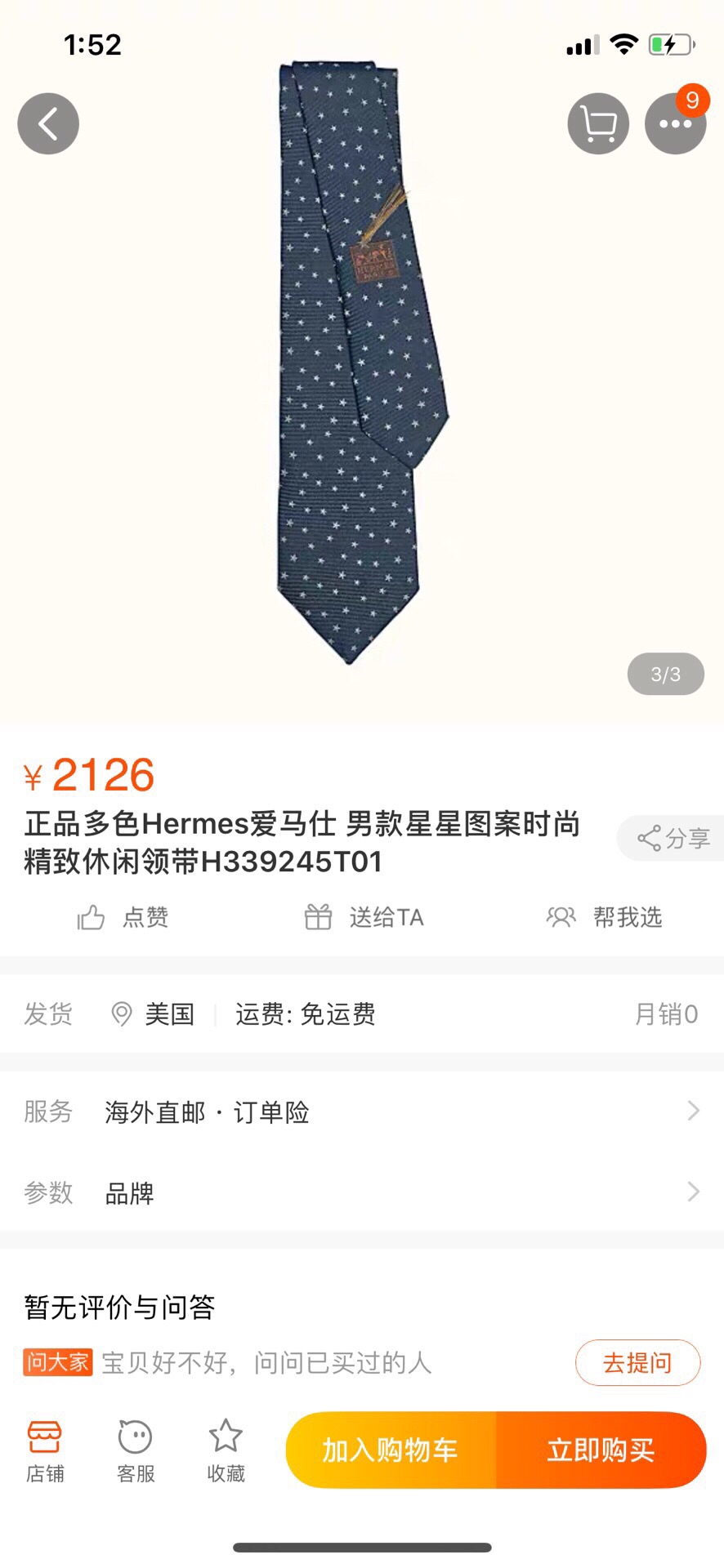Screen dimensions: 724x1568
Task: Open the 参数 product parameters row
Action: [x=362, y=1192]
